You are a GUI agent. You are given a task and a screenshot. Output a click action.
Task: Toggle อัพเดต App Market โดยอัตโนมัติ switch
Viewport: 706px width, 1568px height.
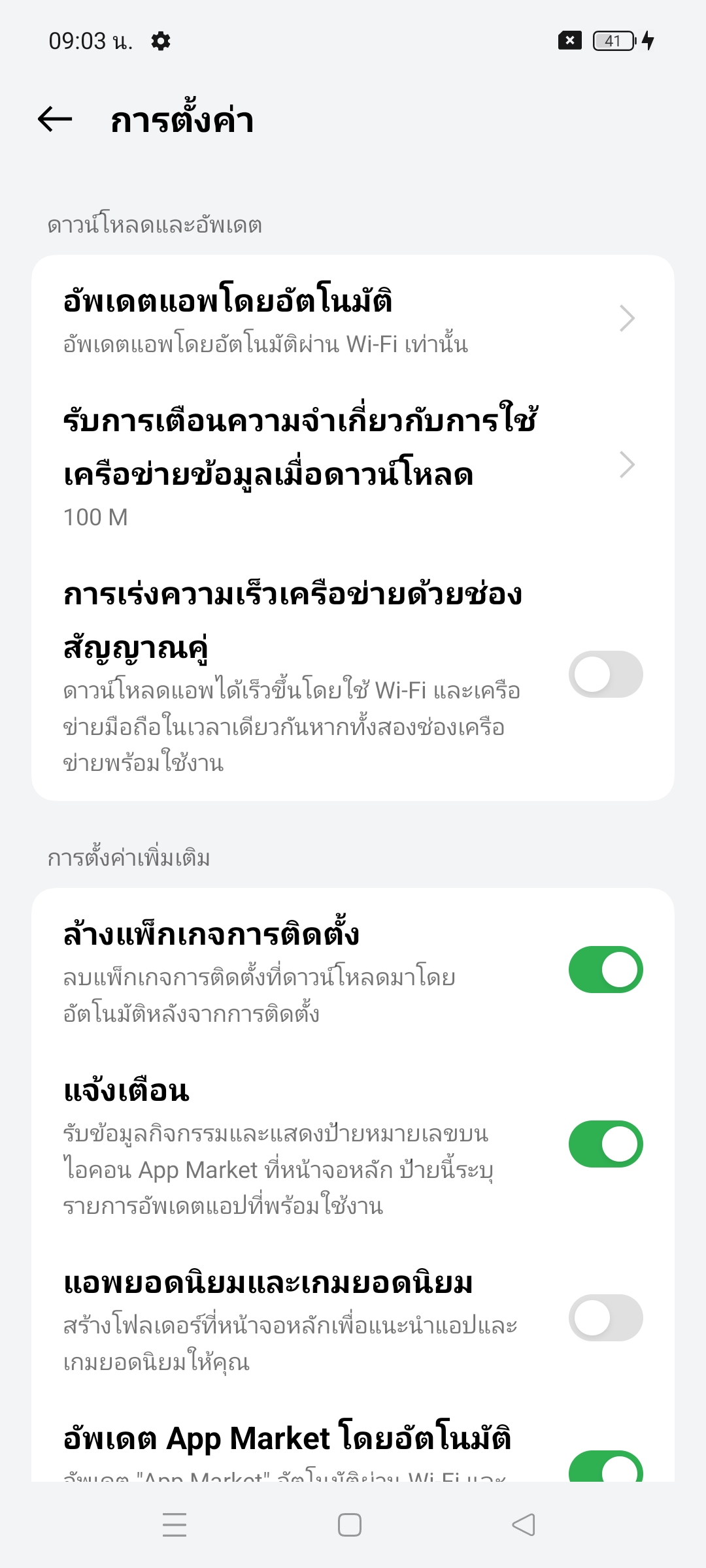pos(605,1467)
